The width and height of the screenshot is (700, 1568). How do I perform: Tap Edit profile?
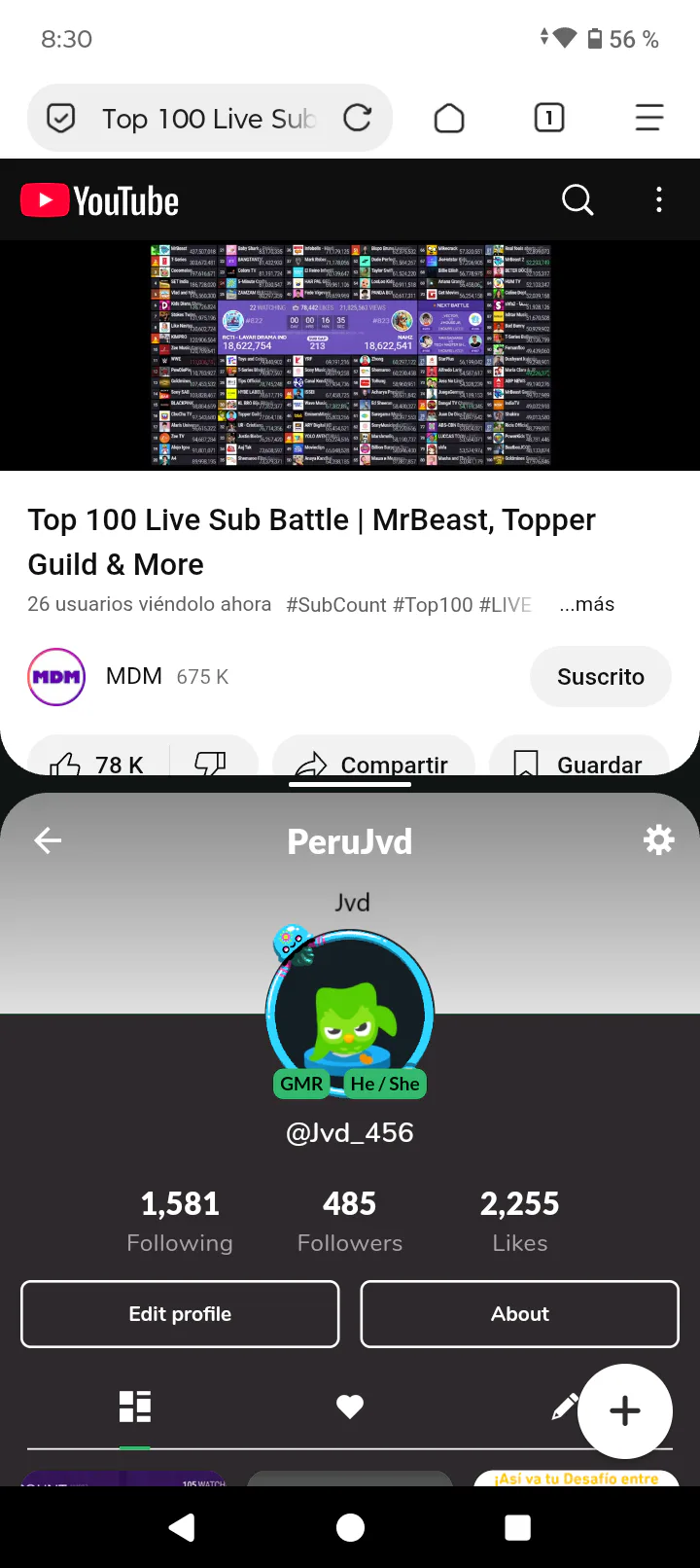[x=180, y=1314]
